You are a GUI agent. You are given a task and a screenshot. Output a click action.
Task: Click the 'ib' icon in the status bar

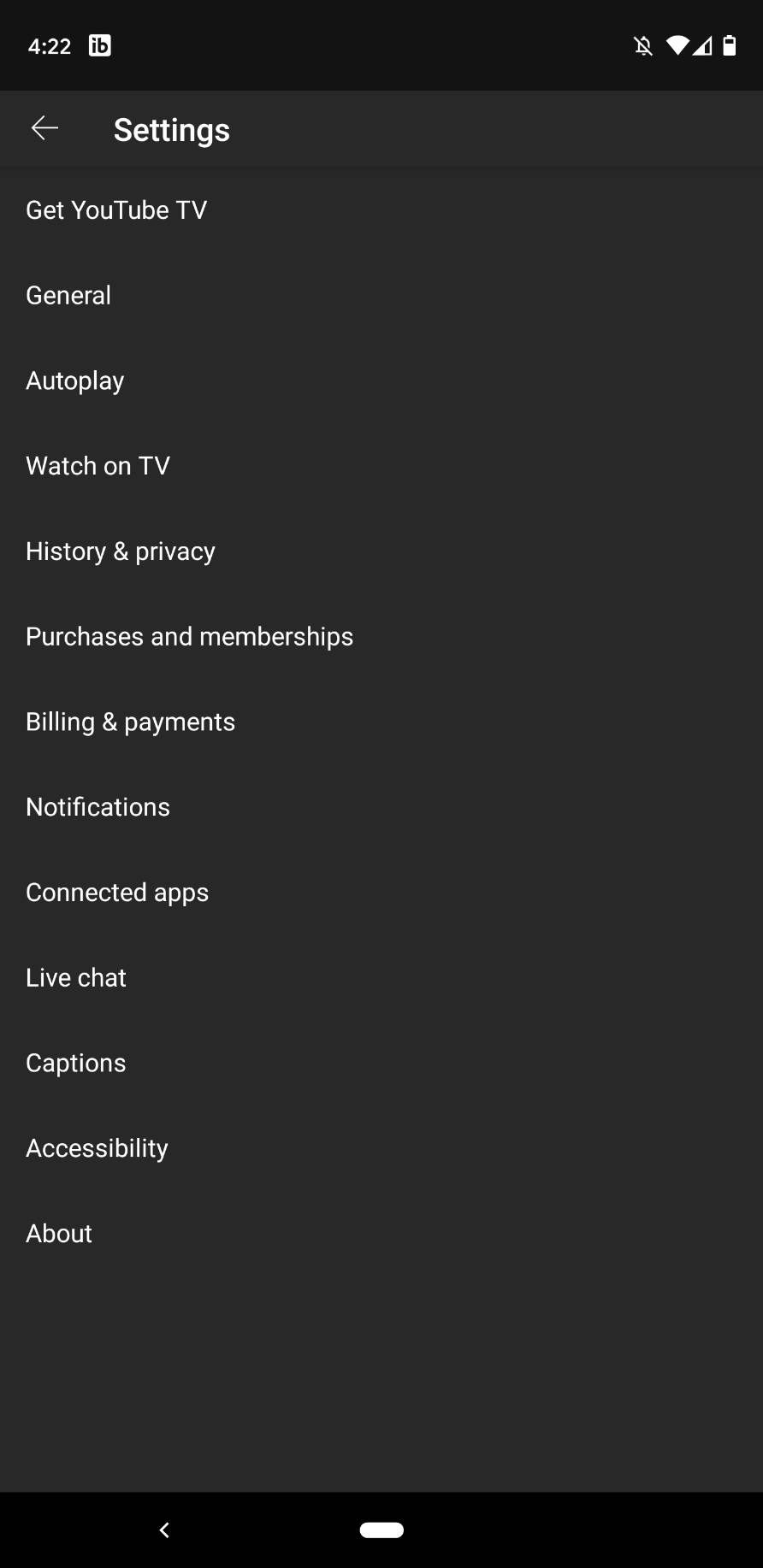99,45
